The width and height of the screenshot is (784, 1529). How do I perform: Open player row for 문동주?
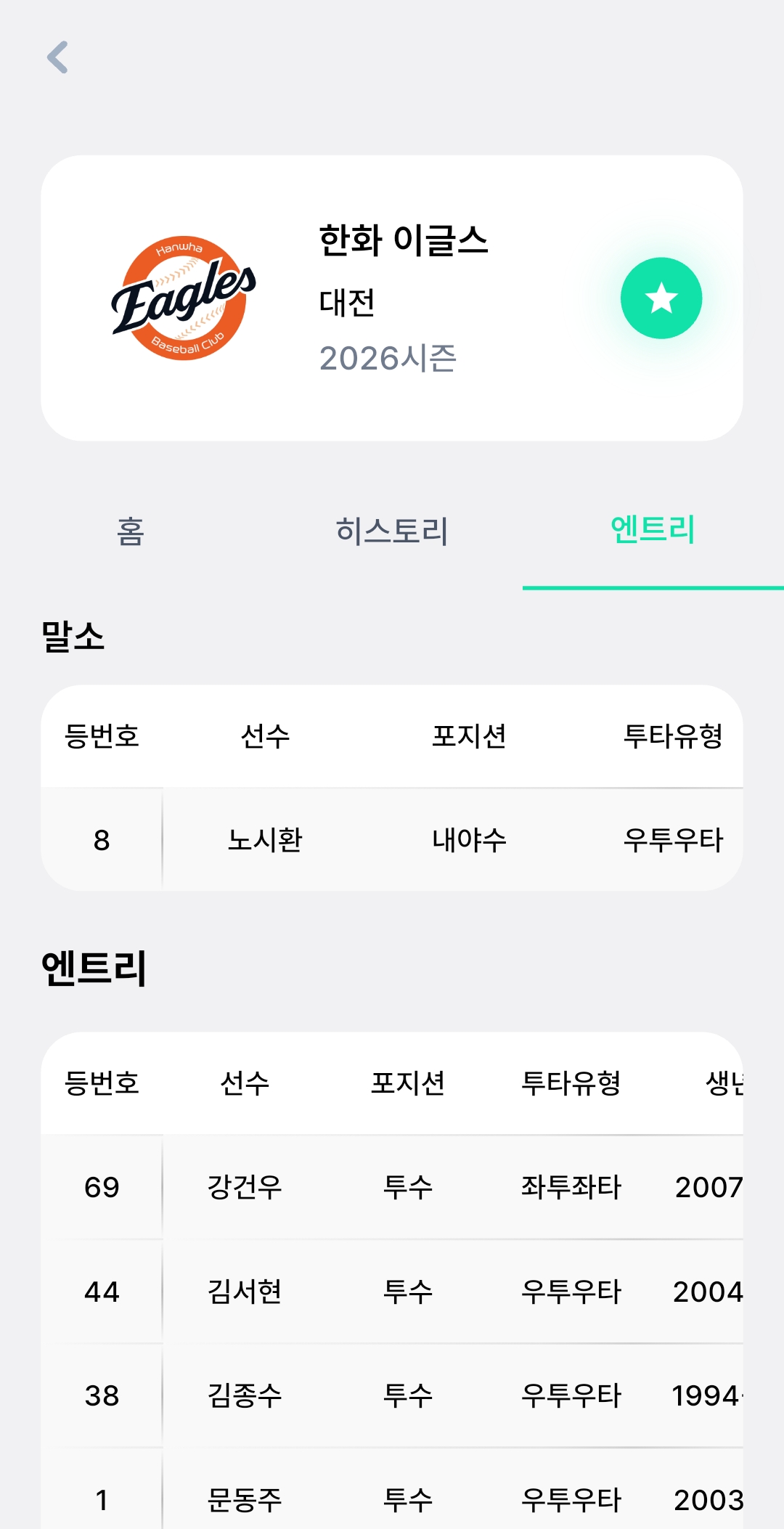tap(245, 1499)
